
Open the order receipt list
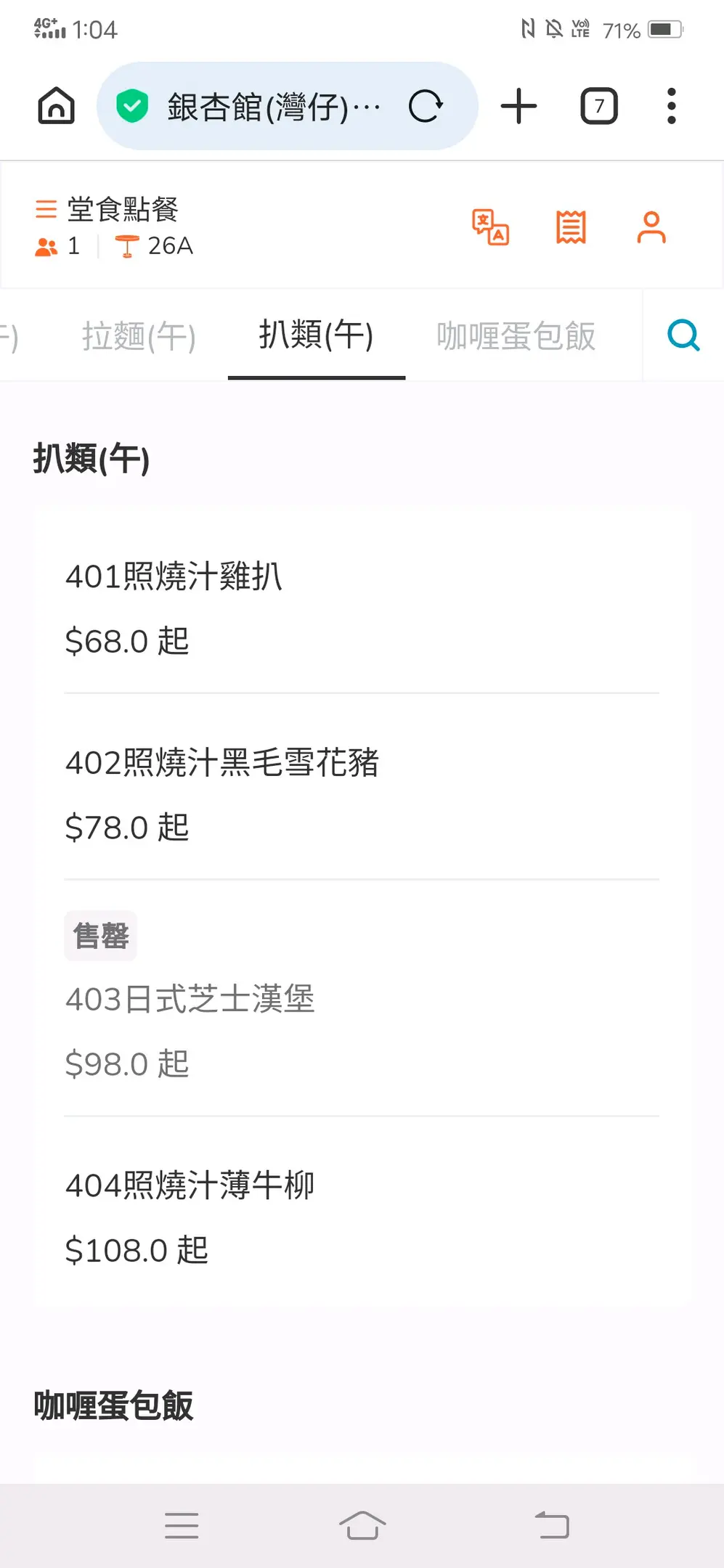pos(572,227)
